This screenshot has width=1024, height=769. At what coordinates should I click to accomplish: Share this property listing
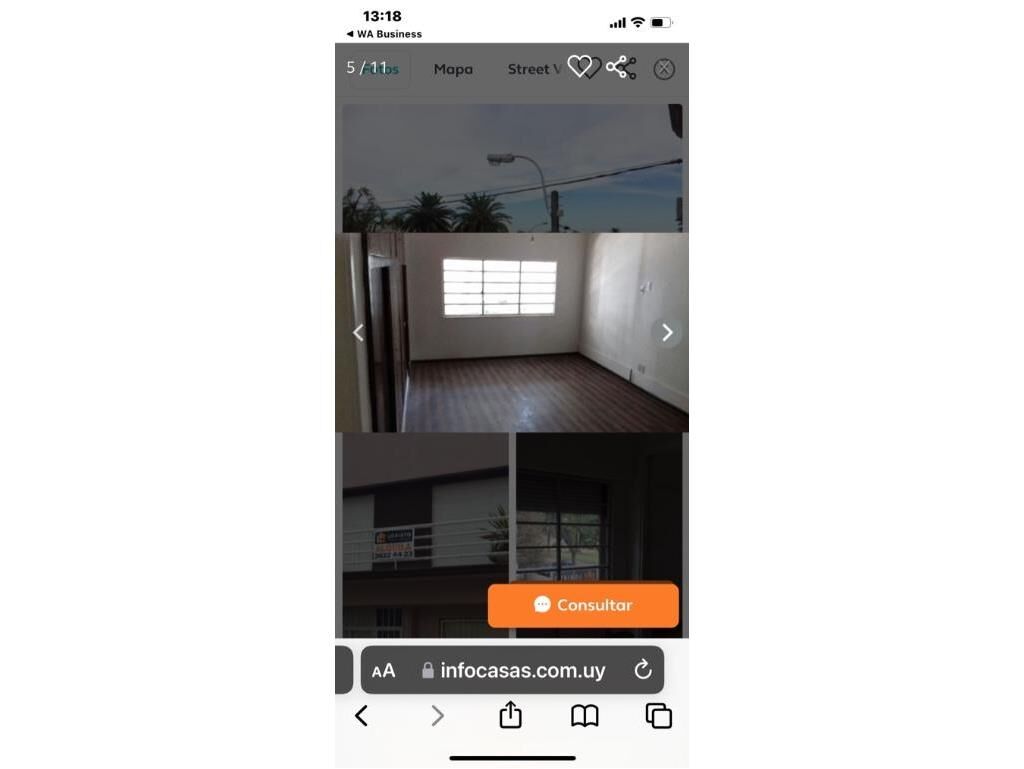click(x=621, y=67)
